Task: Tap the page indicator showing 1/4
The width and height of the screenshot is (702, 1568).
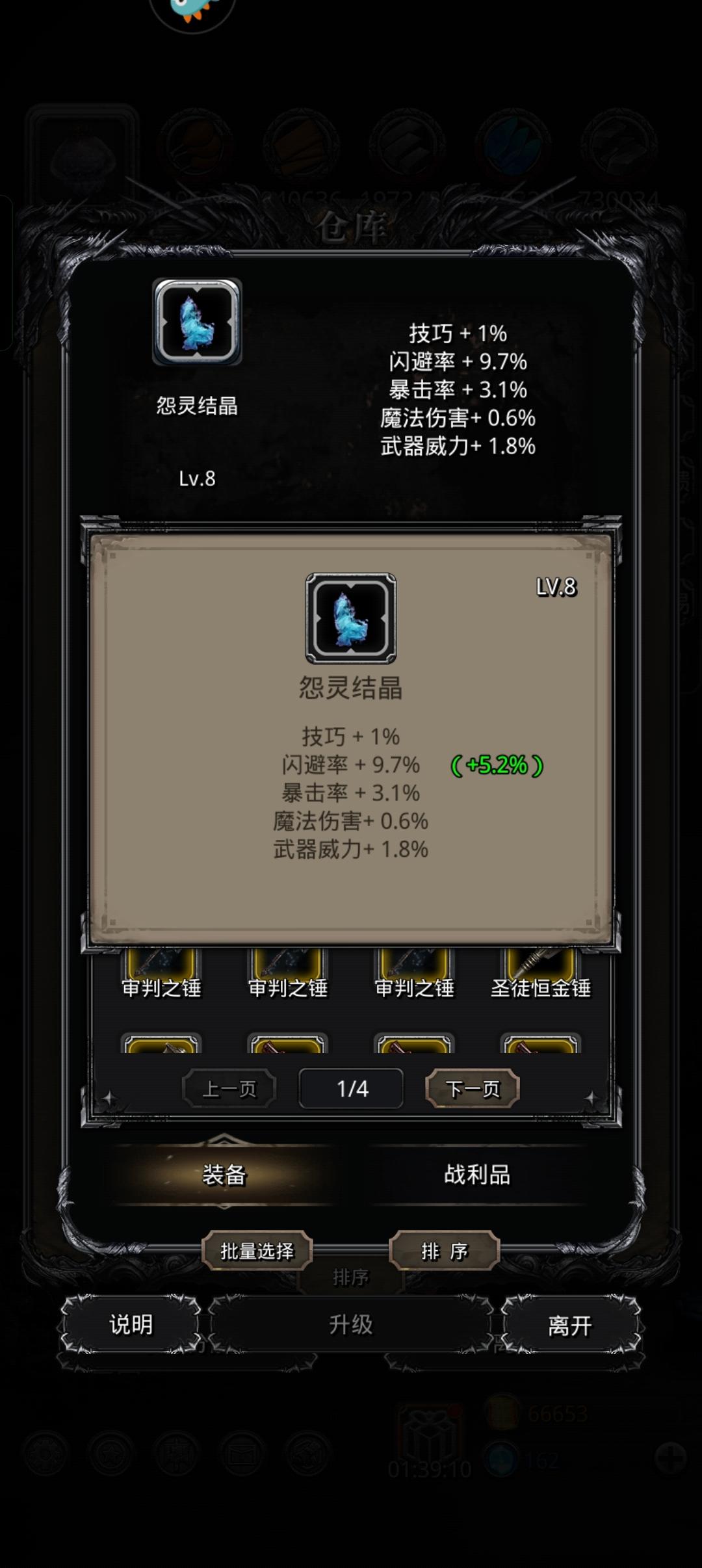Action: pos(351,1089)
